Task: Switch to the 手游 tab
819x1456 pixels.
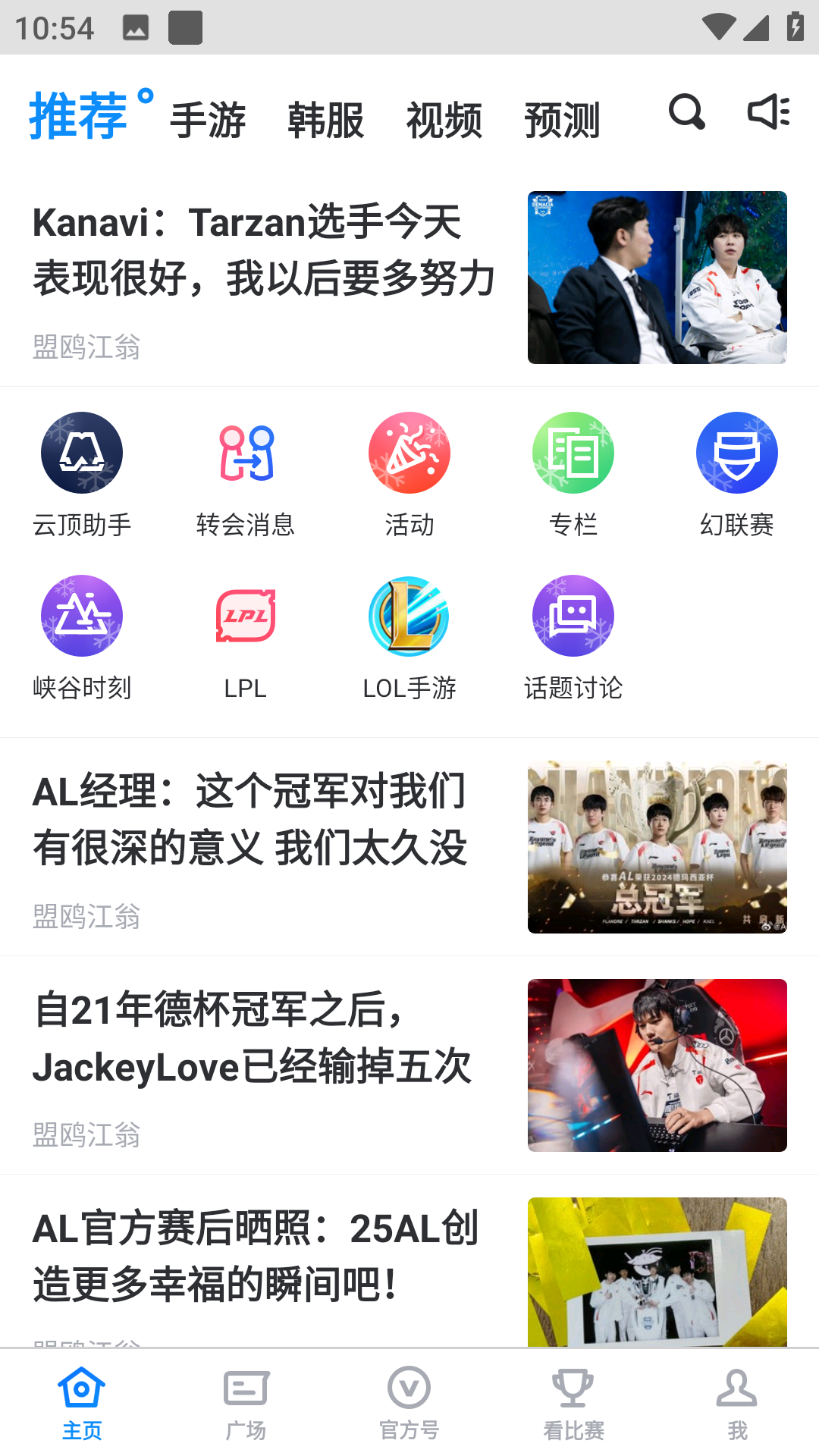Action: pos(208,120)
